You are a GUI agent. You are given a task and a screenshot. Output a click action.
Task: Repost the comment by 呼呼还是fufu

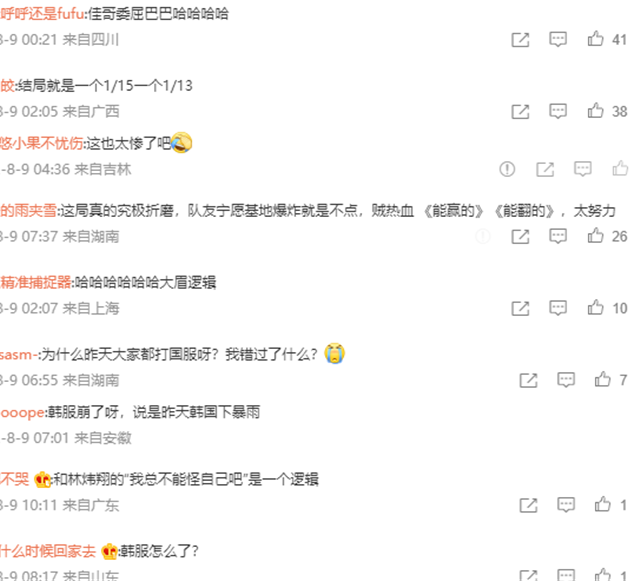(520, 40)
